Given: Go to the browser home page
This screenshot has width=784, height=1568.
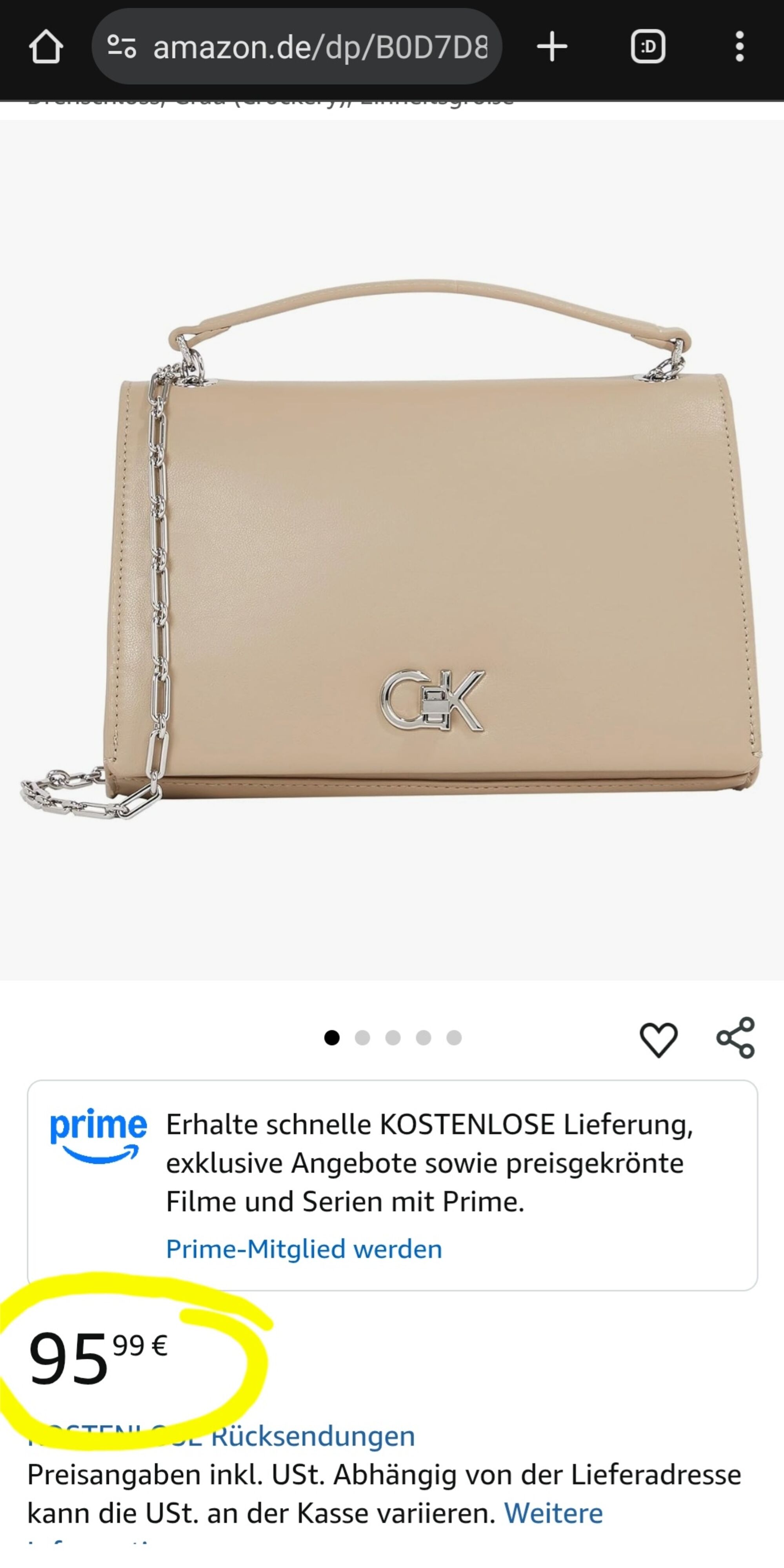Looking at the screenshot, I should (45, 47).
